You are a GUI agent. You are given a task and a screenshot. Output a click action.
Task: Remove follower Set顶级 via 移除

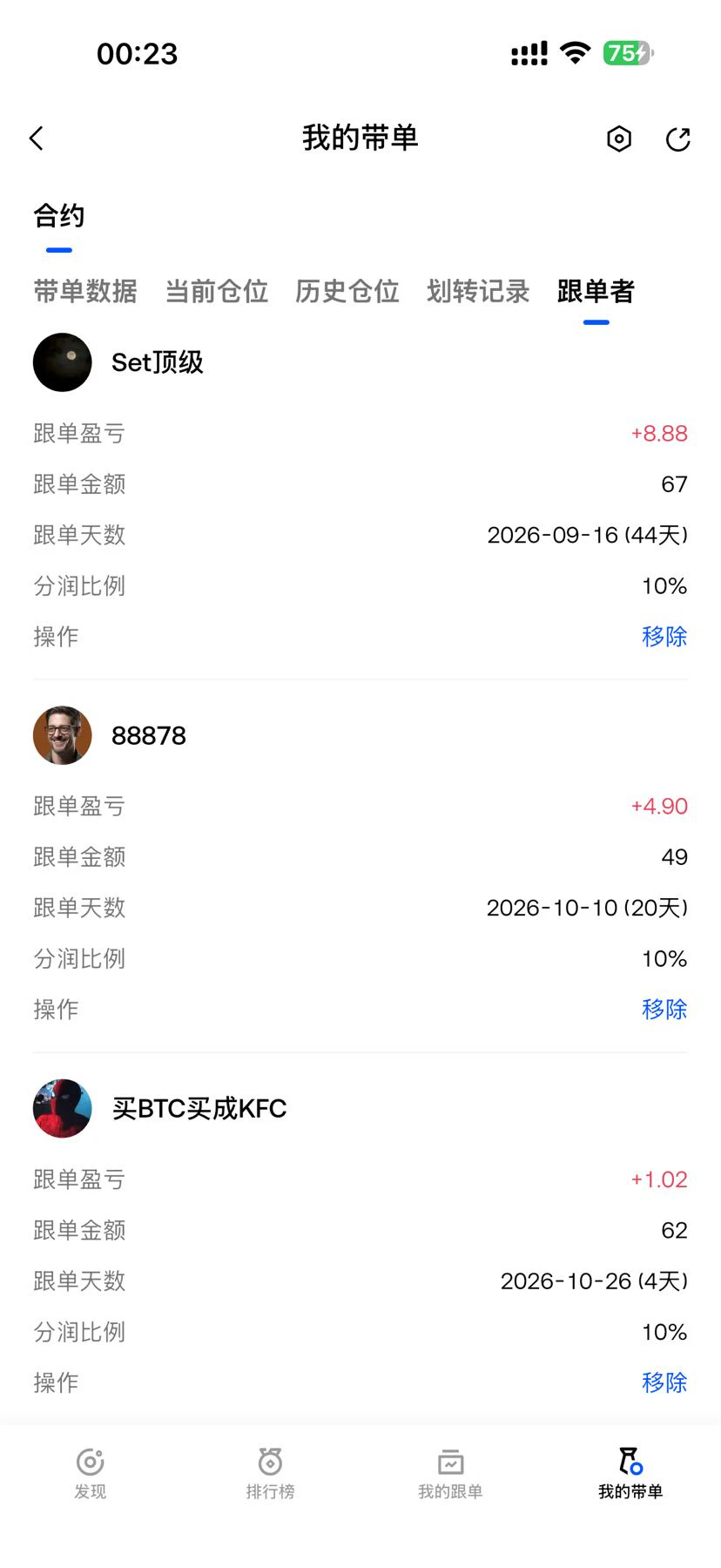pos(664,636)
